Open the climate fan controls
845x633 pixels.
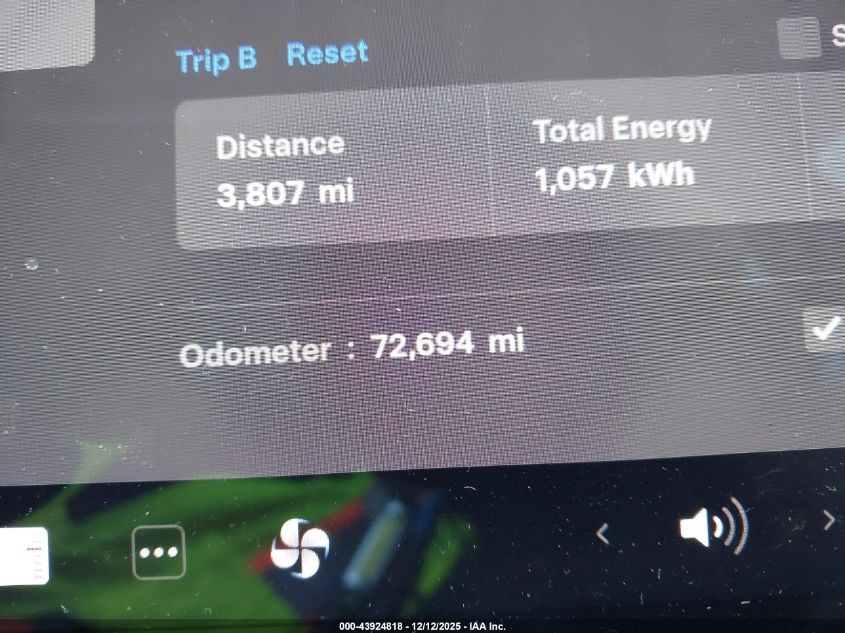tap(299, 548)
